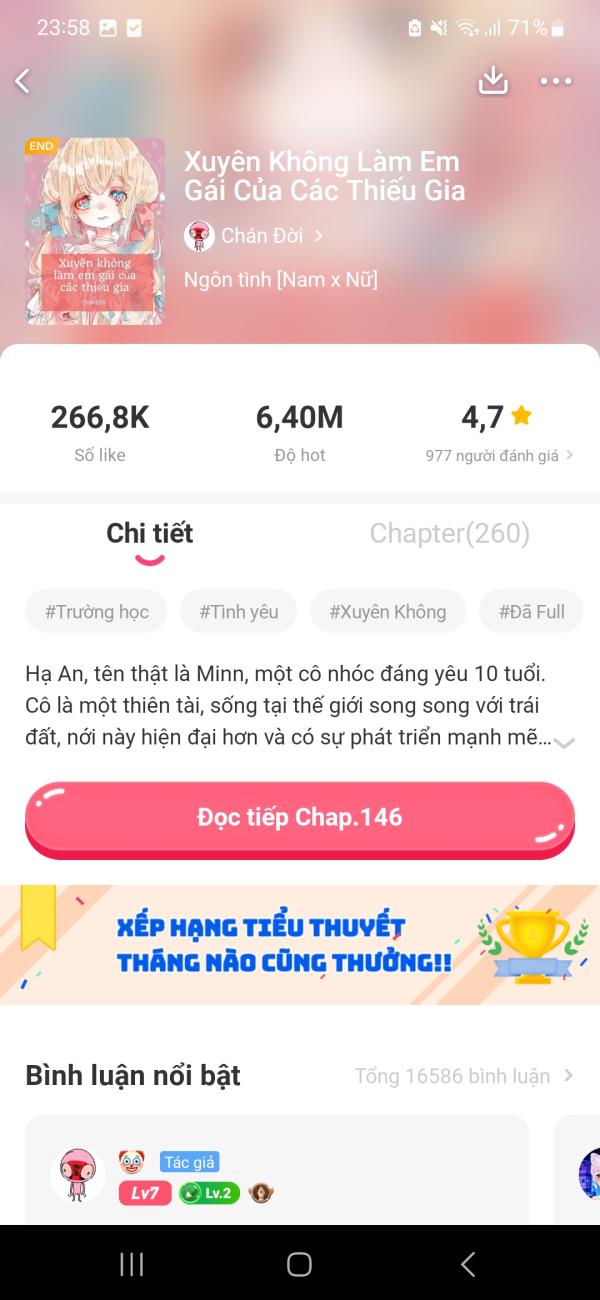600x1300 pixels.
Task: Open the Tác giả highlighted comment card
Action: click(x=276, y=1170)
